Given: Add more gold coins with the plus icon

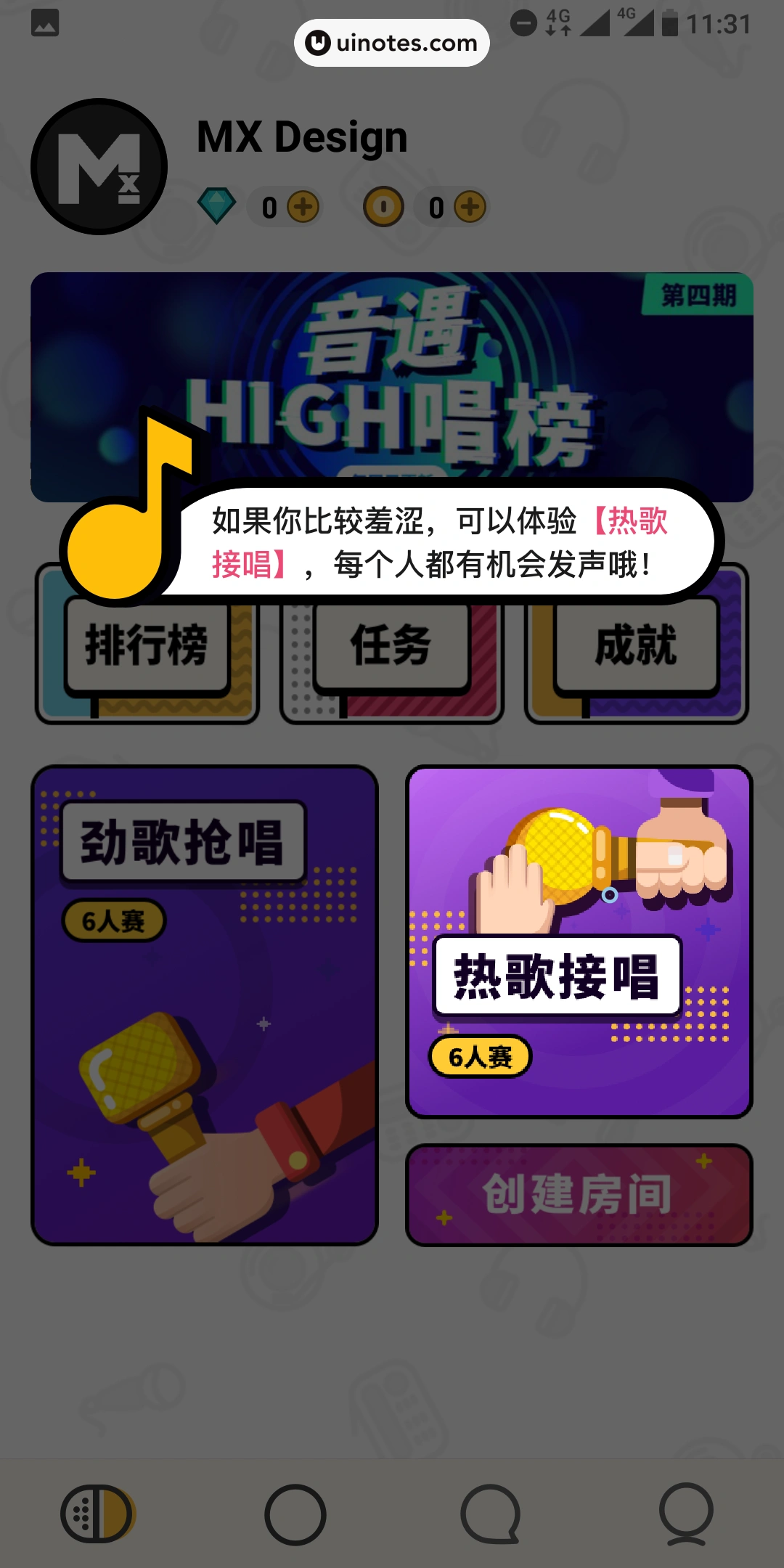Looking at the screenshot, I should (x=470, y=208).
